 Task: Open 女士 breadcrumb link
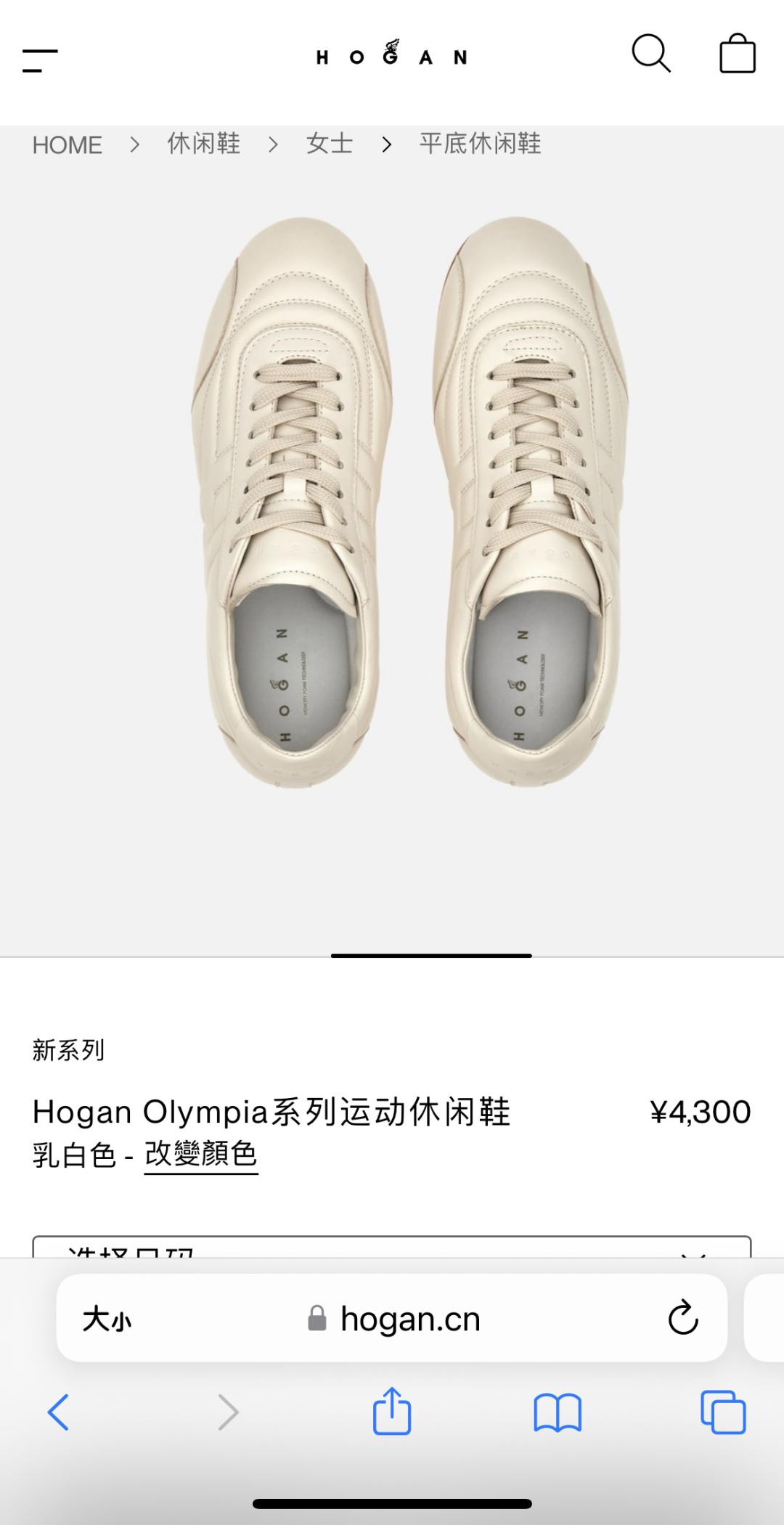[x=329, y=144]
